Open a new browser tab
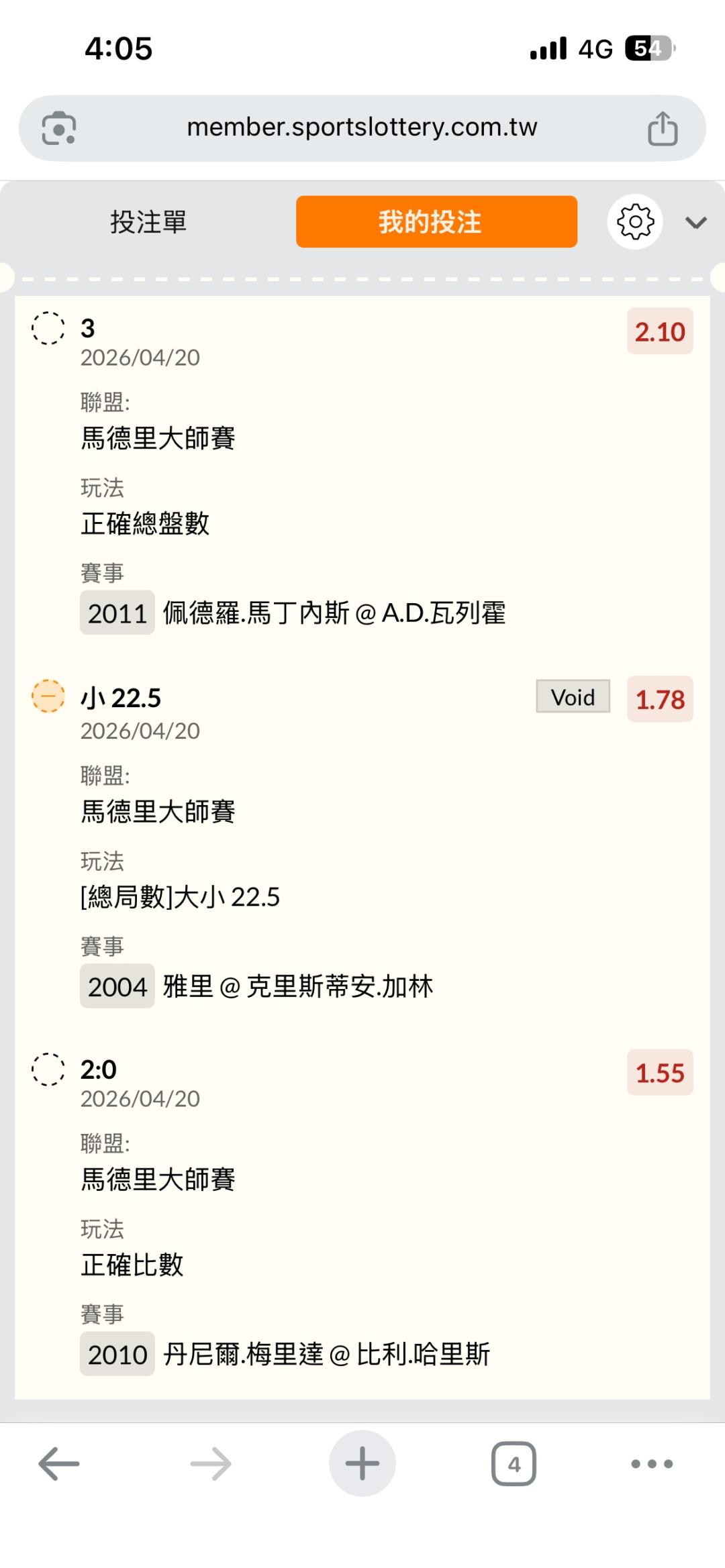Screen dimensions: 725x1568 tap(362, 1463)
